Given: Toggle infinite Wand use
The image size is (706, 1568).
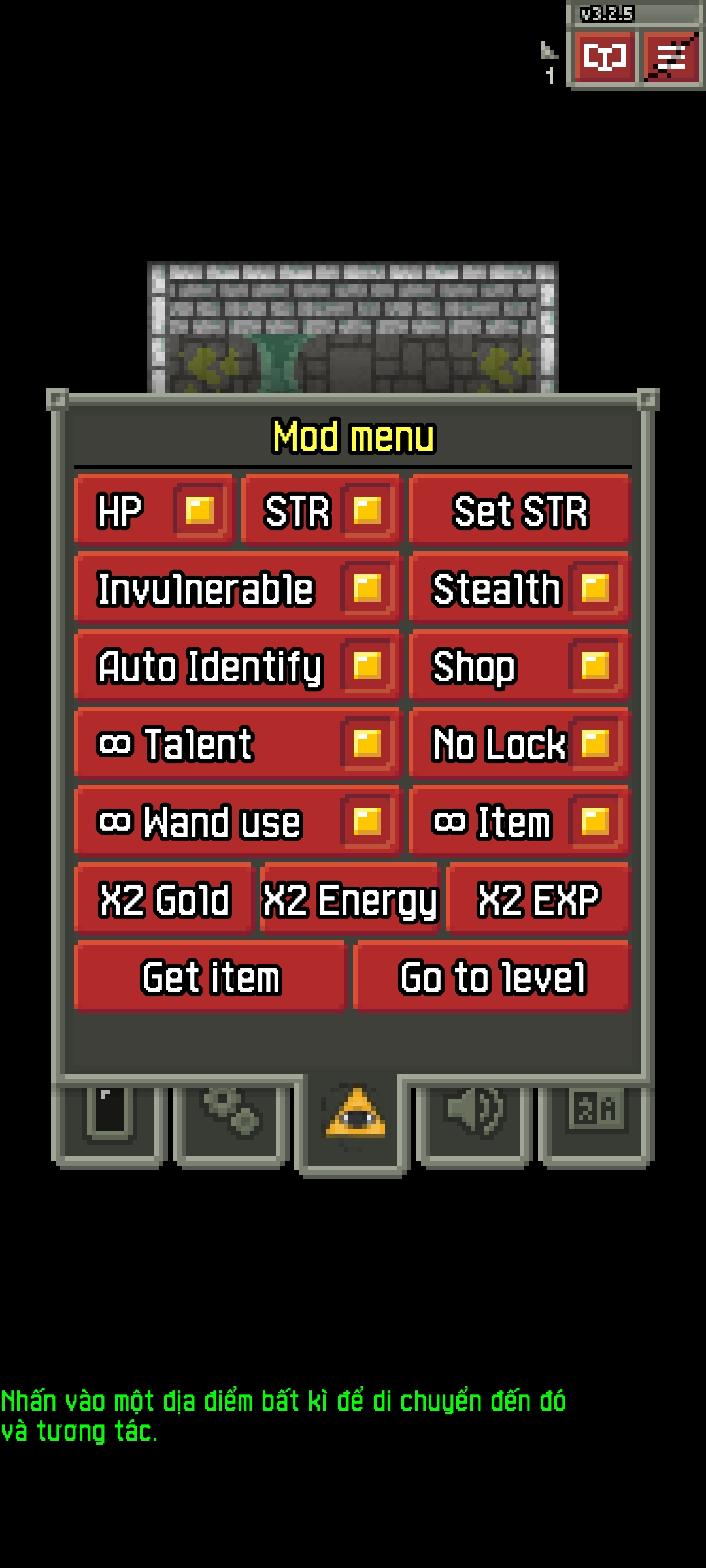Looking at the screenshot, I should click(367, 821).
